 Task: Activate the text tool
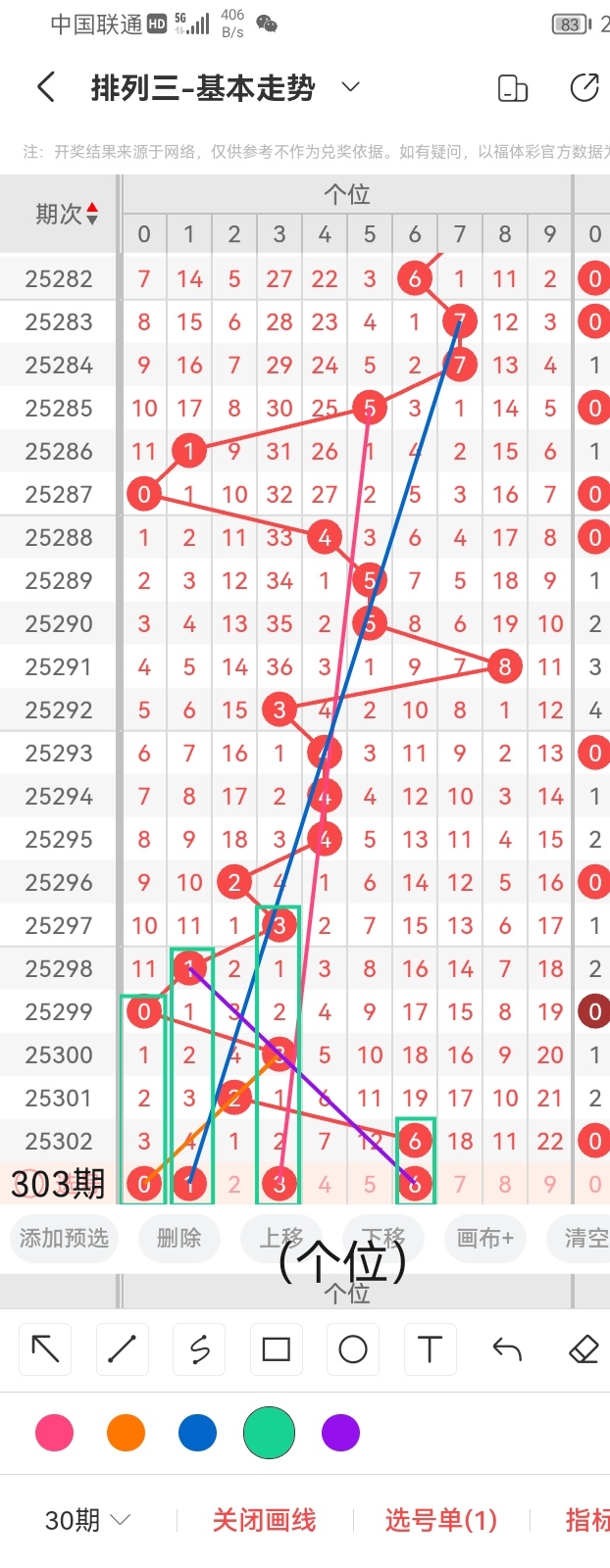click(x=430, y=1349)
